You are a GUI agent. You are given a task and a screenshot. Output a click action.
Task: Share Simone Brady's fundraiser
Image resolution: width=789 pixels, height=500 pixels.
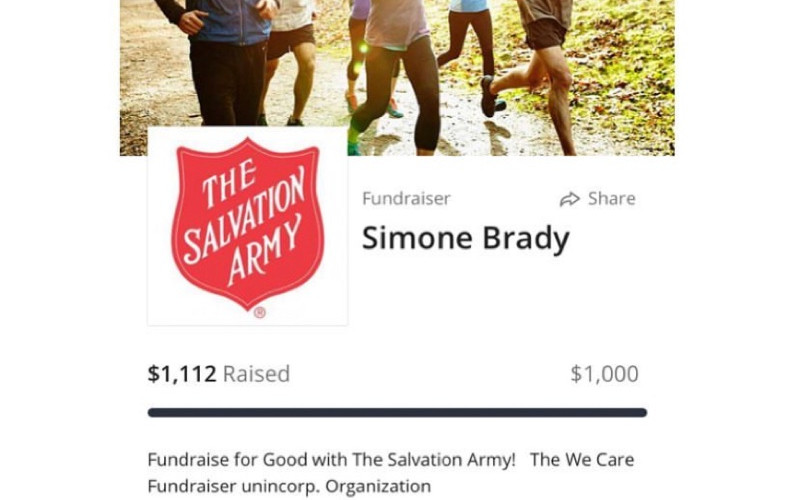click(x=598, y=199)
